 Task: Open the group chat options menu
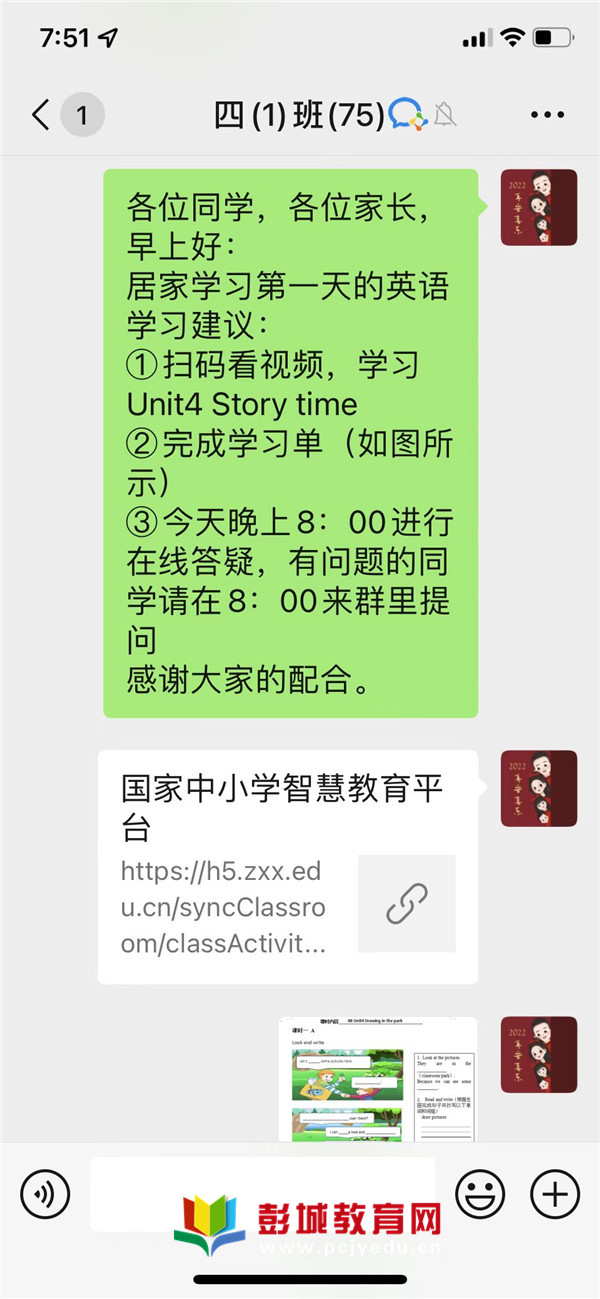pos(547,116)
